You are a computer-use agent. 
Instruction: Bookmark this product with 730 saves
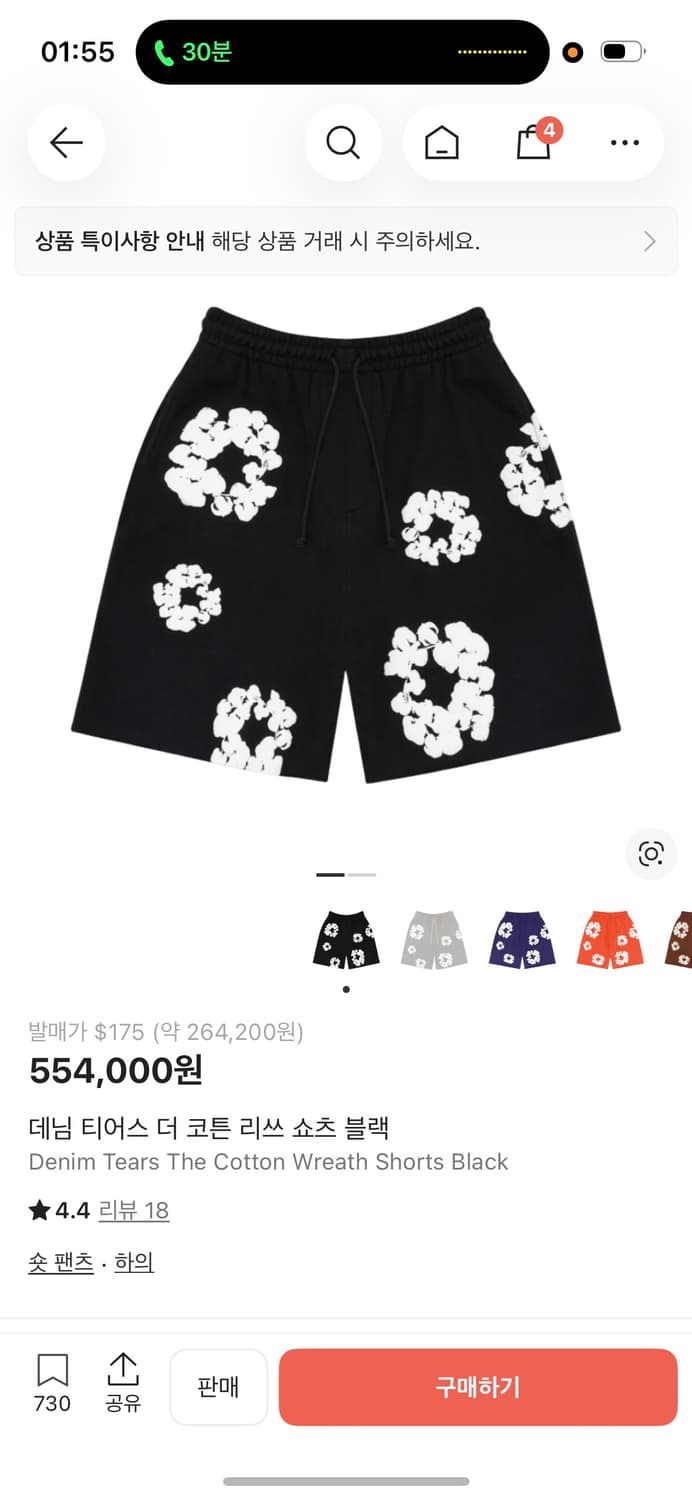click(52, 1382)
